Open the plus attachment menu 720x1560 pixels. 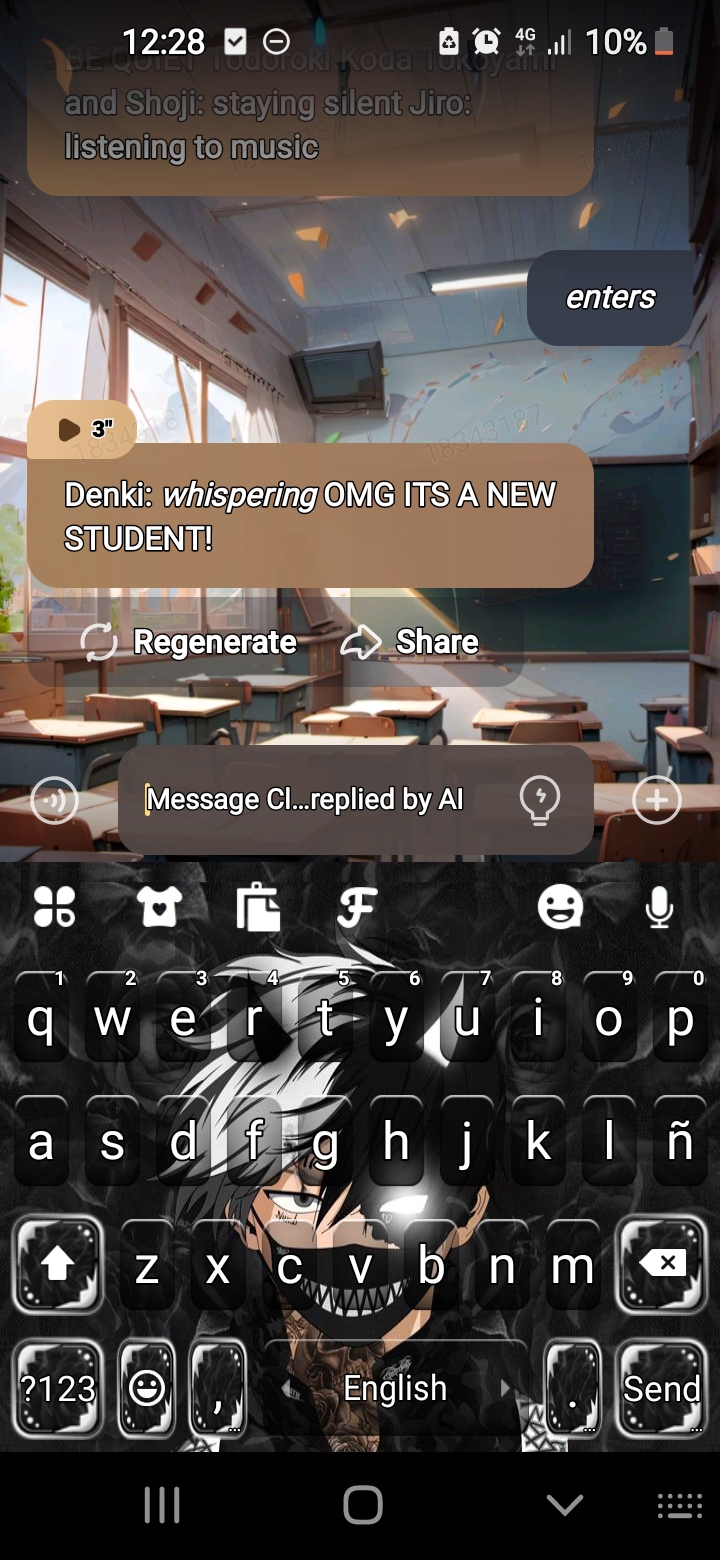[x=657, y=800]
